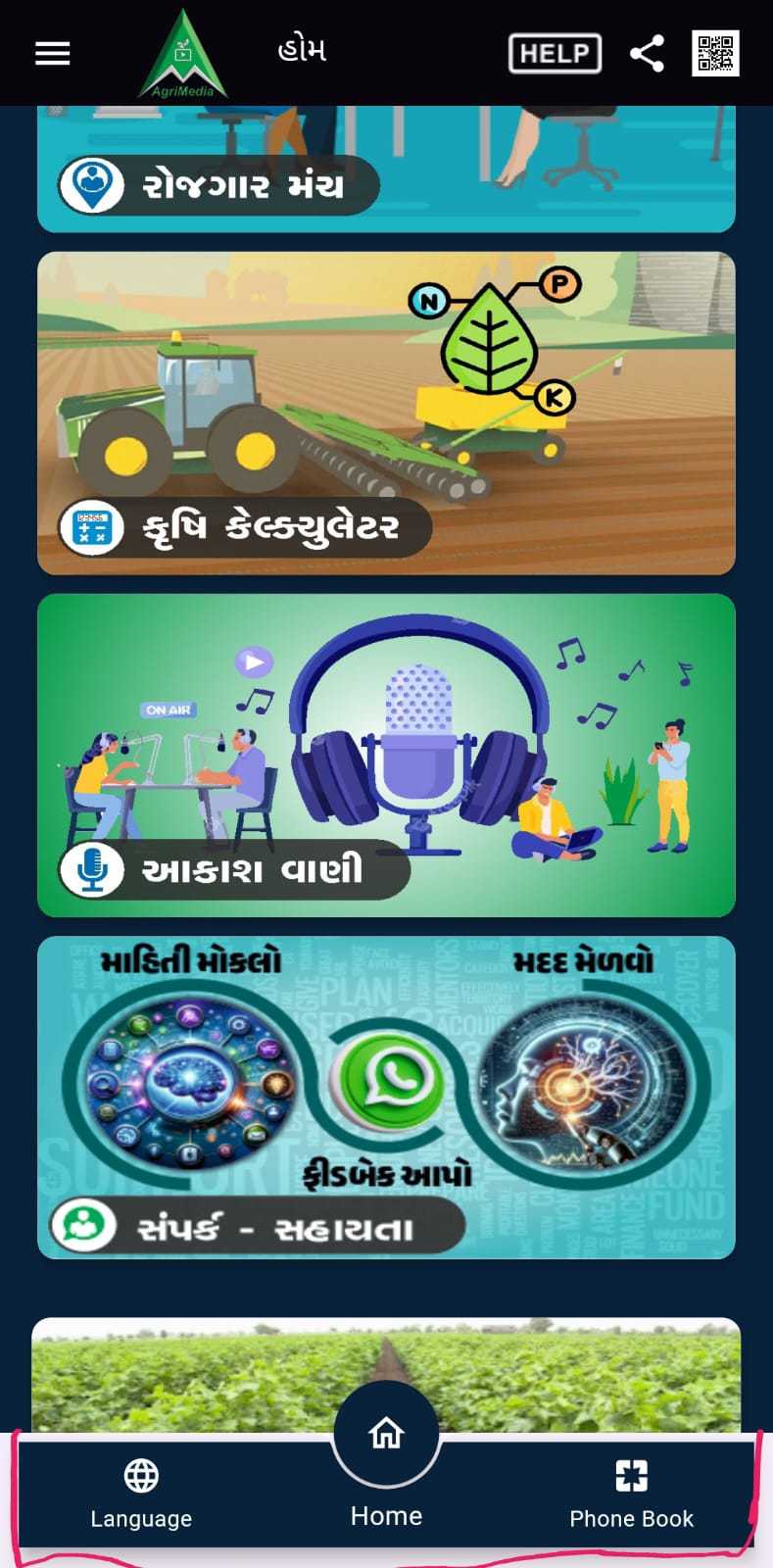Open the કૃષિ કેલ્ક્યુલેટર card
This screenshot has height=1568, width=773.
(x=386, y=413)
